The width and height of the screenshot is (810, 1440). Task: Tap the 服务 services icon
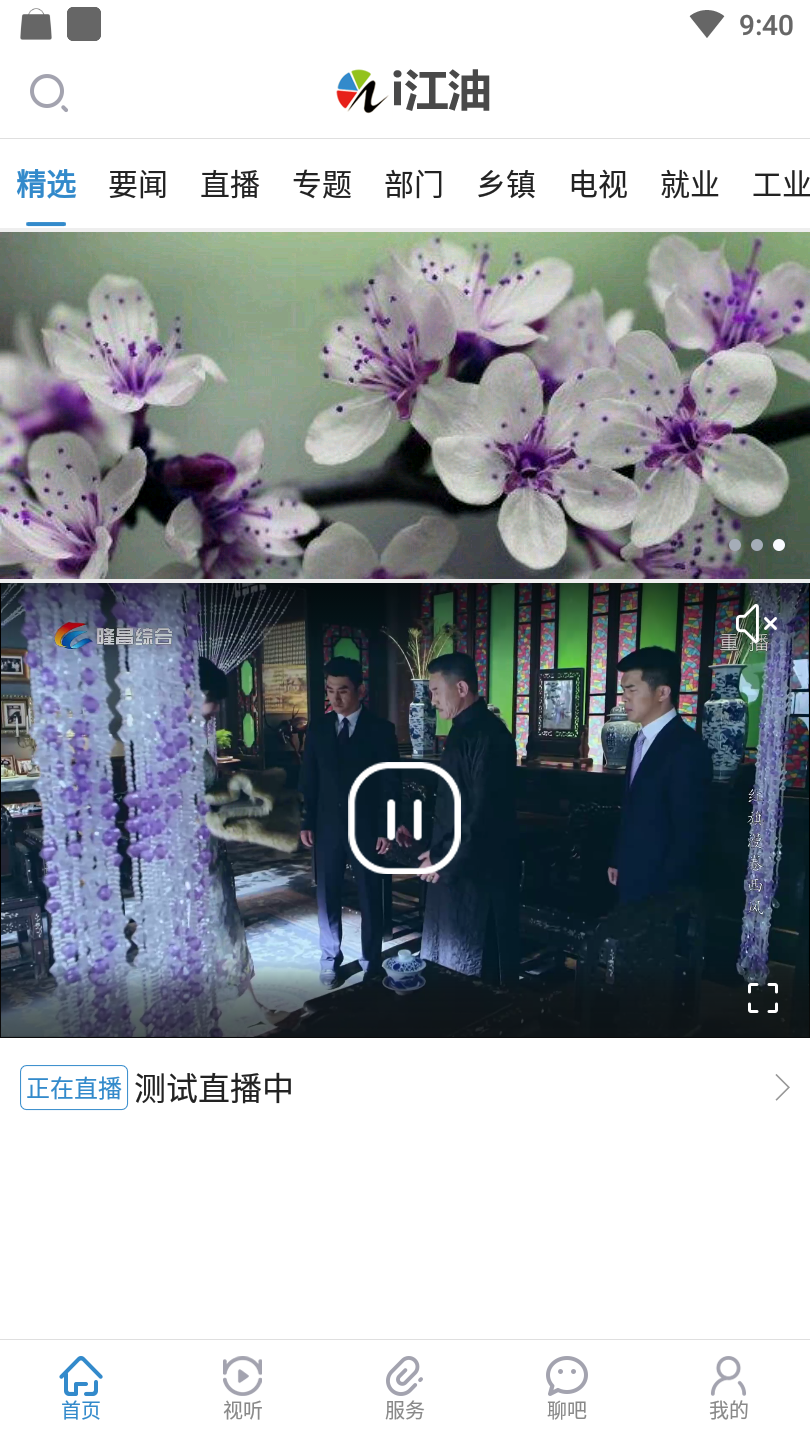[x=405, y=1385]
